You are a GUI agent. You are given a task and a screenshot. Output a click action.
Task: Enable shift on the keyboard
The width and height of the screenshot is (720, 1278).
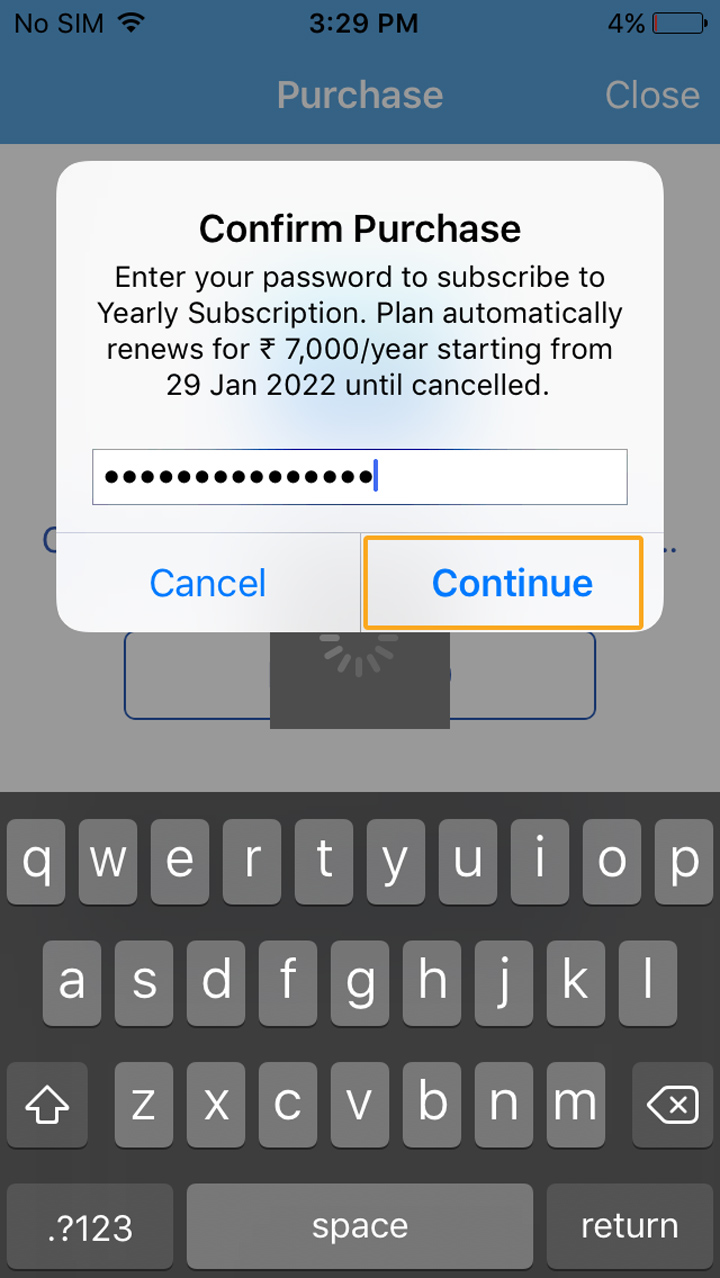pyautogui.click(x=47, y=1105)
